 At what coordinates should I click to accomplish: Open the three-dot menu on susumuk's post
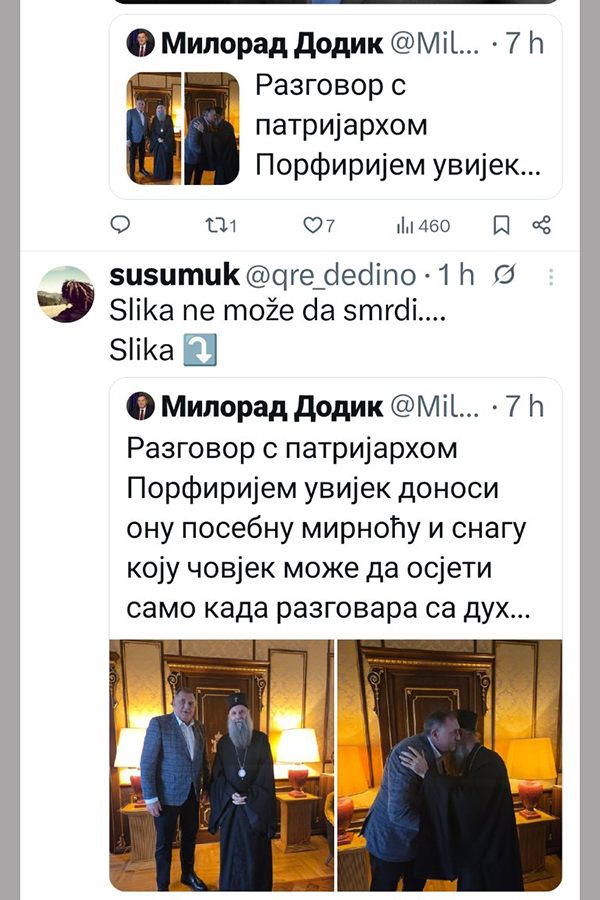550,276
